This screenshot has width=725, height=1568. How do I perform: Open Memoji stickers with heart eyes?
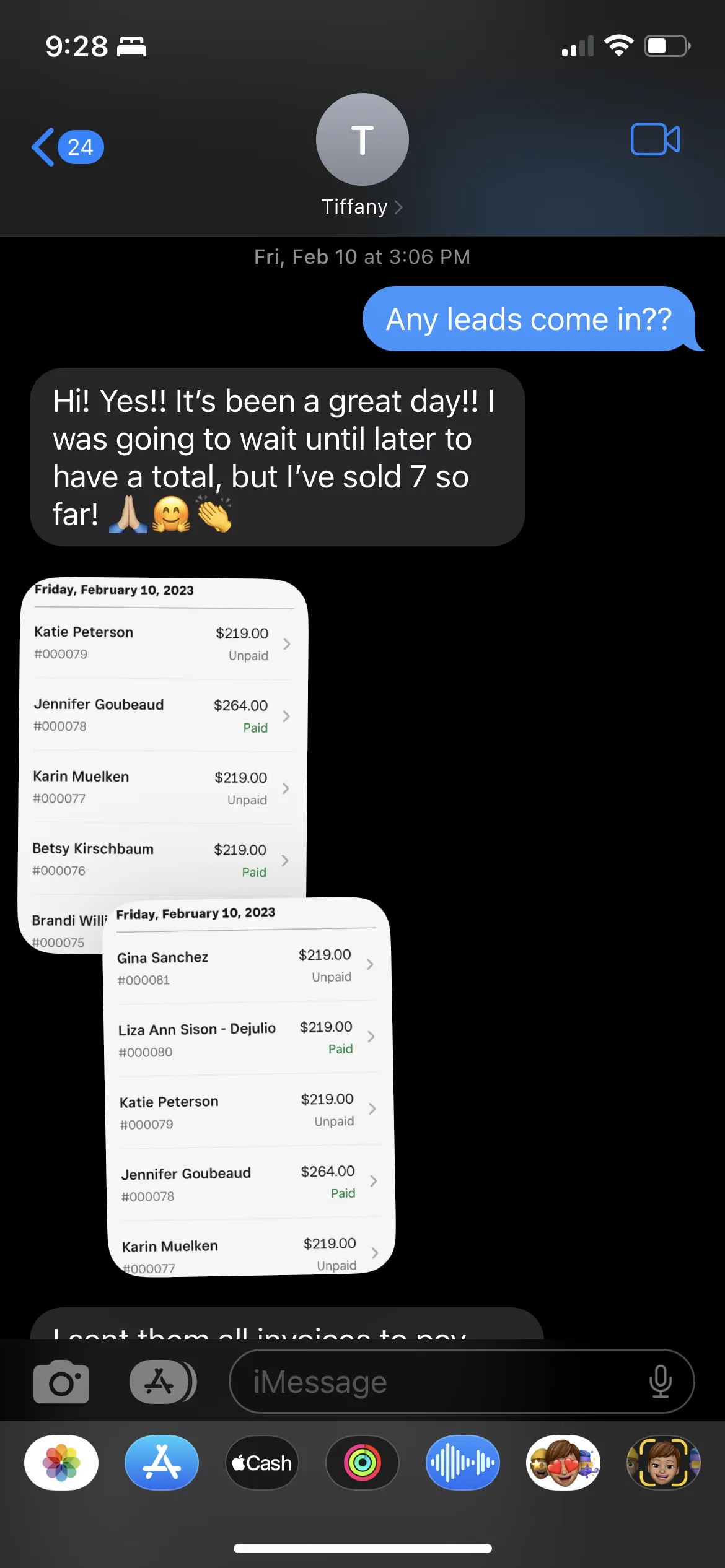(x=563, y=1463)
